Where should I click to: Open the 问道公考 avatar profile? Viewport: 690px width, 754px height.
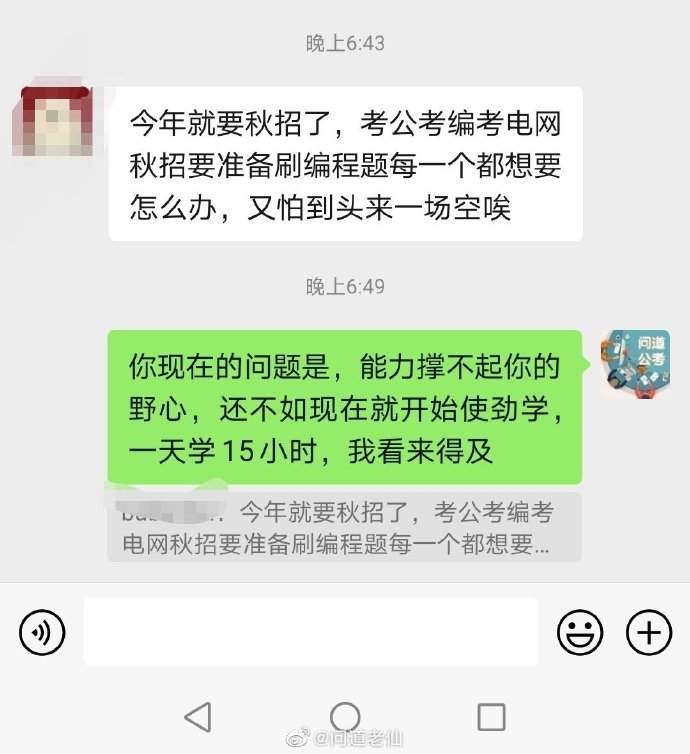pyautogui.click(x=635, y=365)
